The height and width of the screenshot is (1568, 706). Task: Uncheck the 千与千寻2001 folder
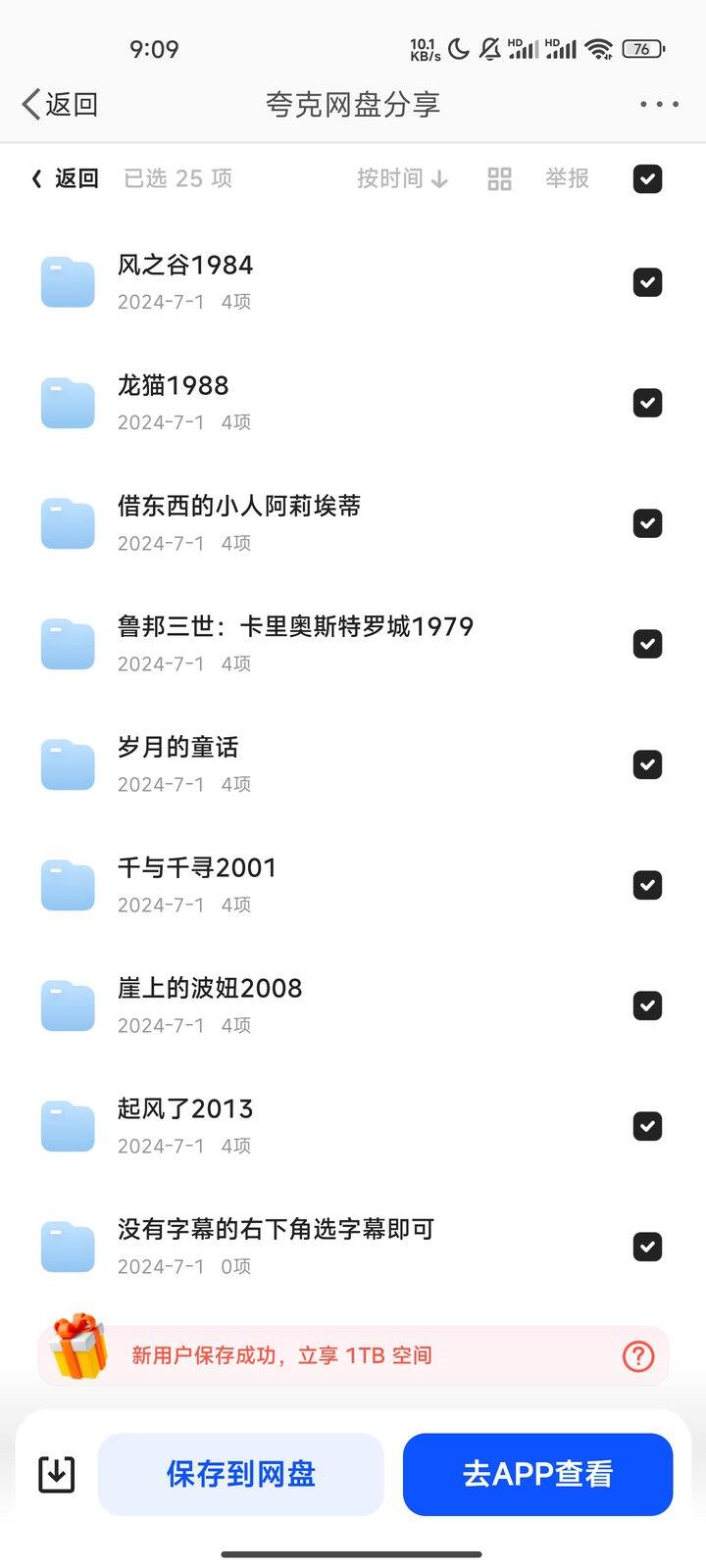coord(647,885)
